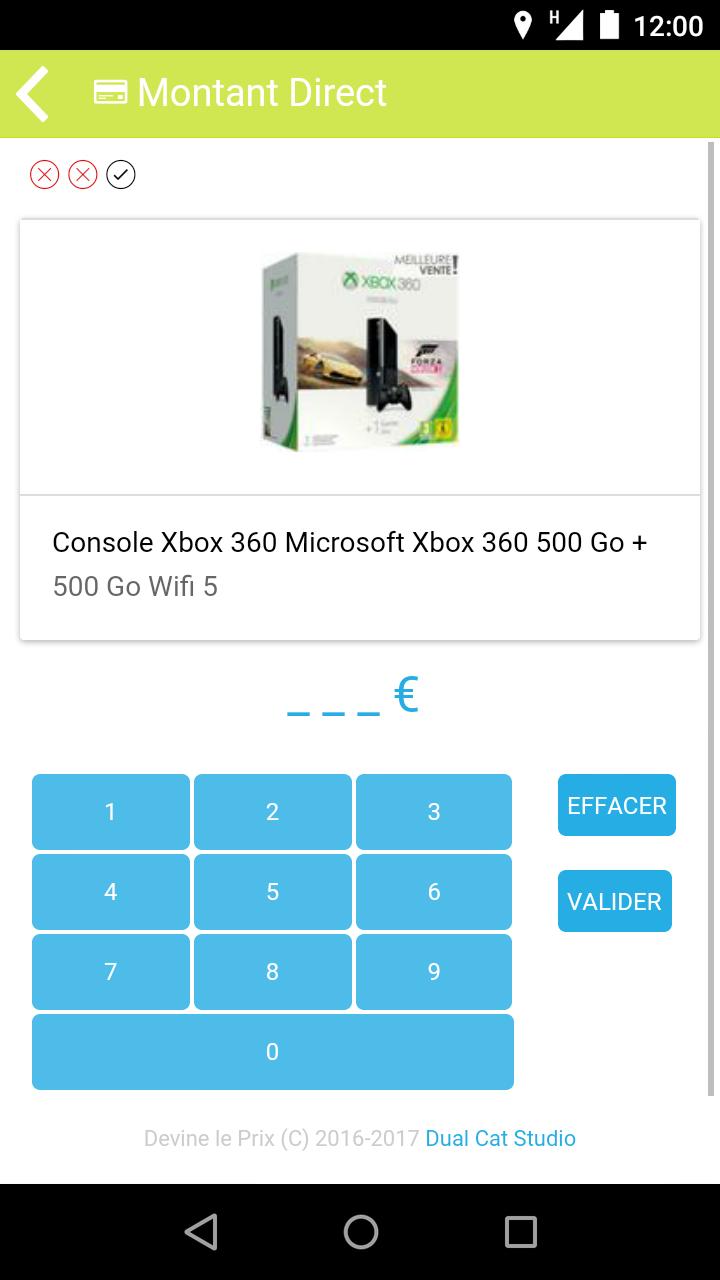
Task: Select digit 3 on the keypad
Action: (434, 812)
